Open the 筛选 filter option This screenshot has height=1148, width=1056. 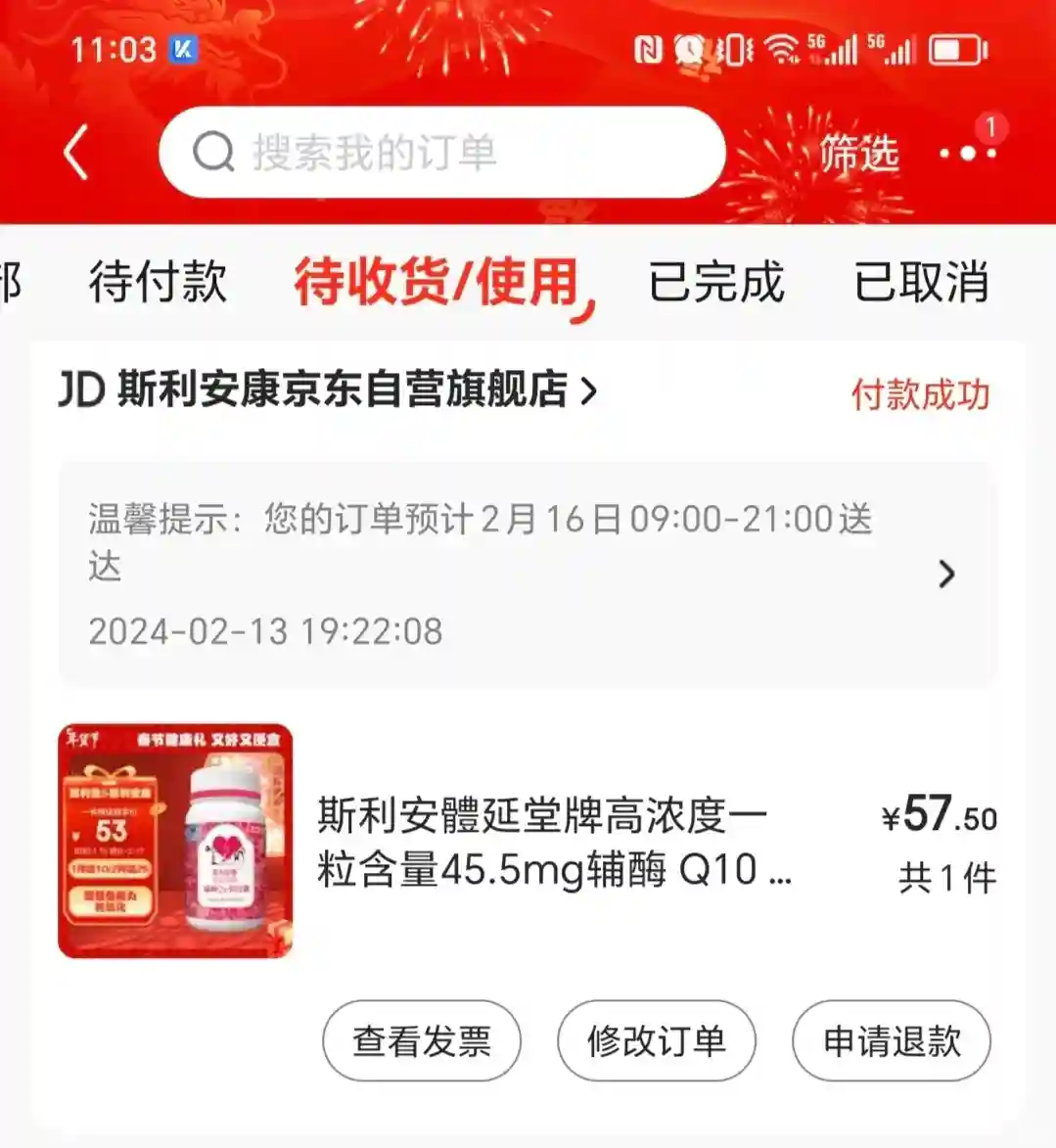(x=858, y=154)
